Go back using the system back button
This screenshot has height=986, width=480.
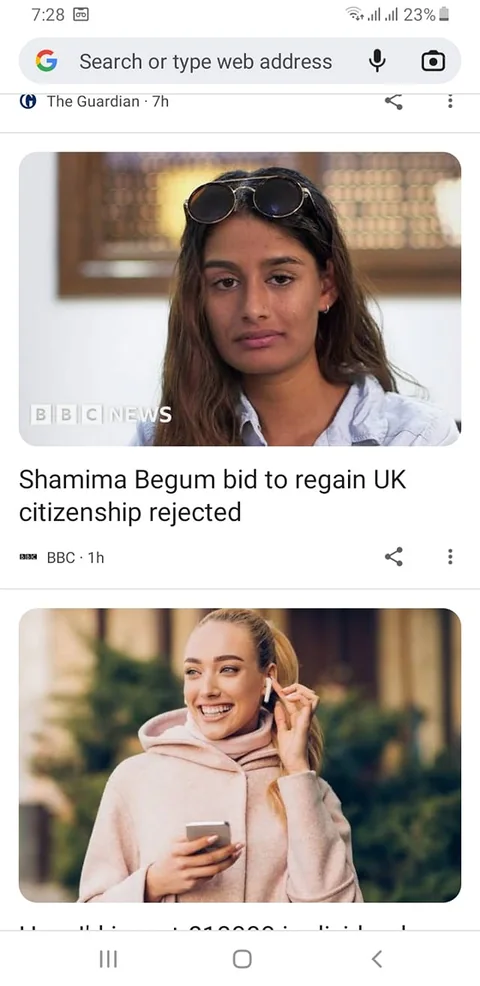[x=376, y=958]
